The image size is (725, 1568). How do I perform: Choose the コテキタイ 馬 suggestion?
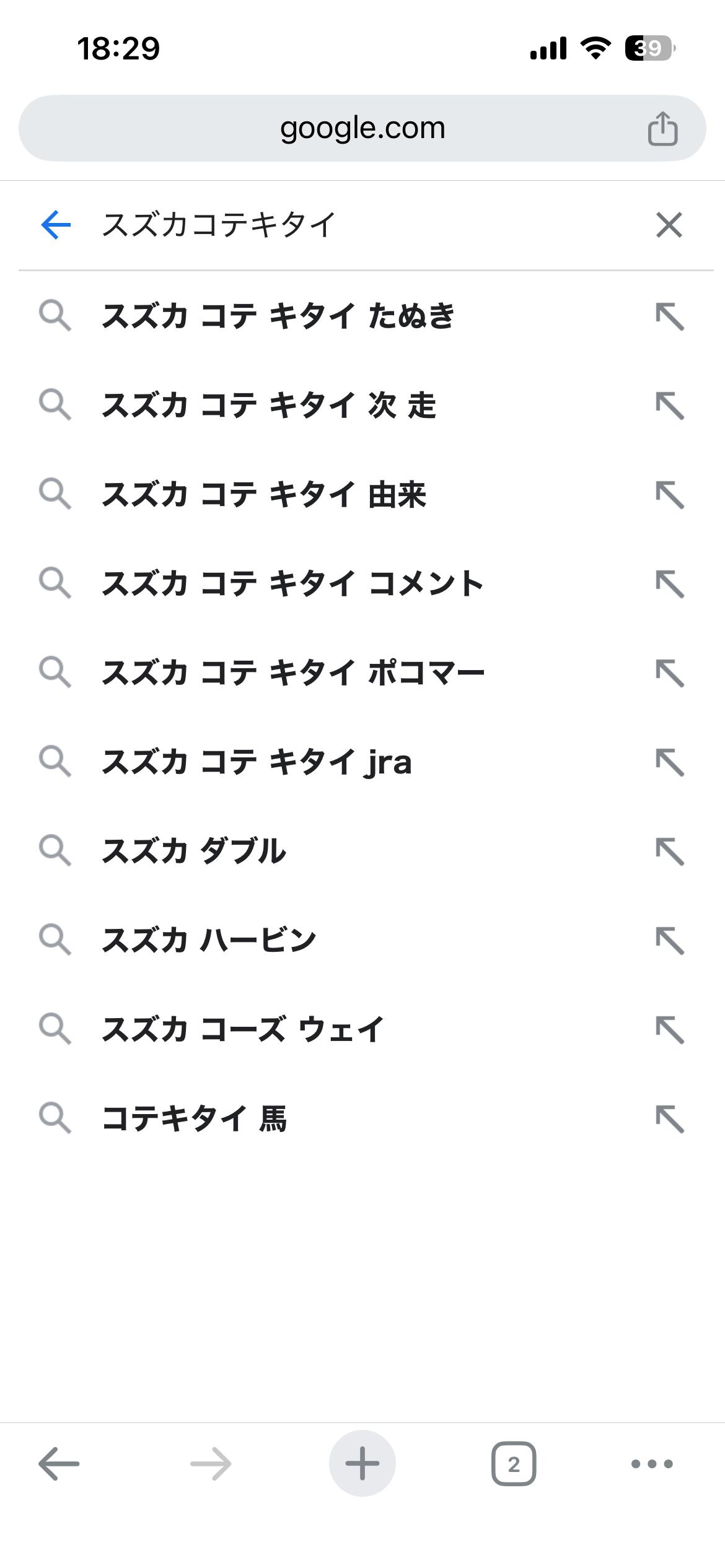tap(194, 1118)
